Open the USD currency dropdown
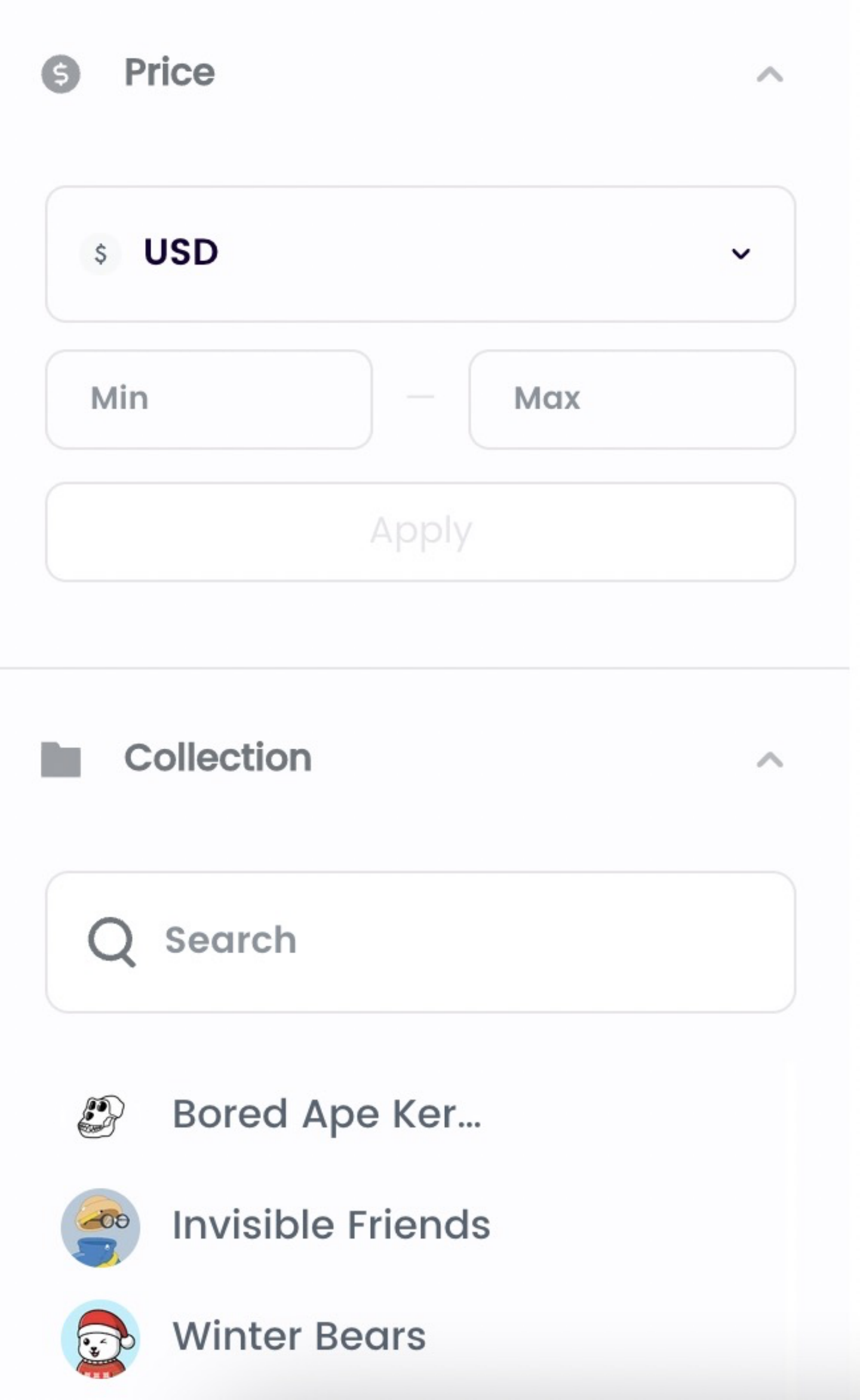The width and height of the screenshot is (860, 1400). coord(420,254)
